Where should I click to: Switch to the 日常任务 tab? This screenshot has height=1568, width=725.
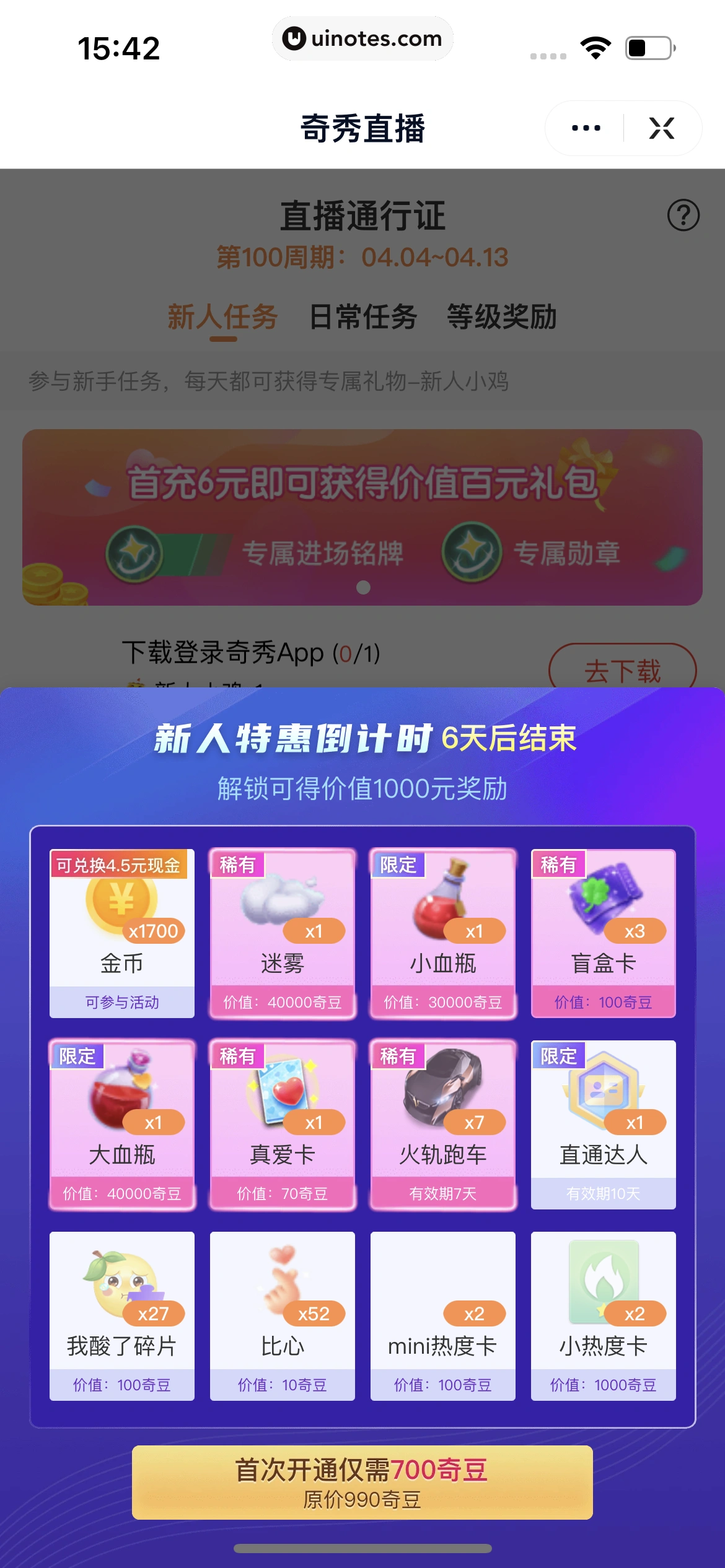coord(362,317)
